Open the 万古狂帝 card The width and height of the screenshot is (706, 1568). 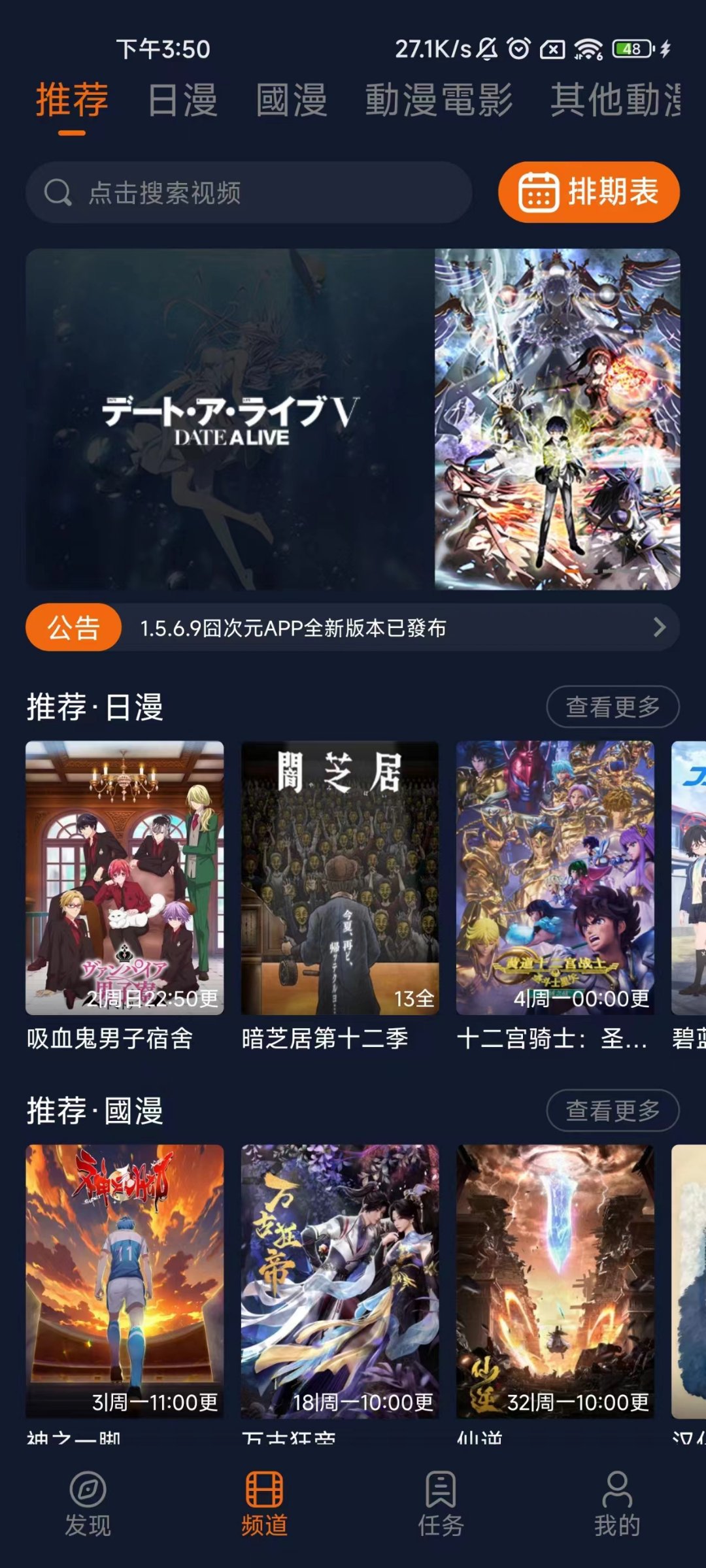click(x=340, y=1281)
